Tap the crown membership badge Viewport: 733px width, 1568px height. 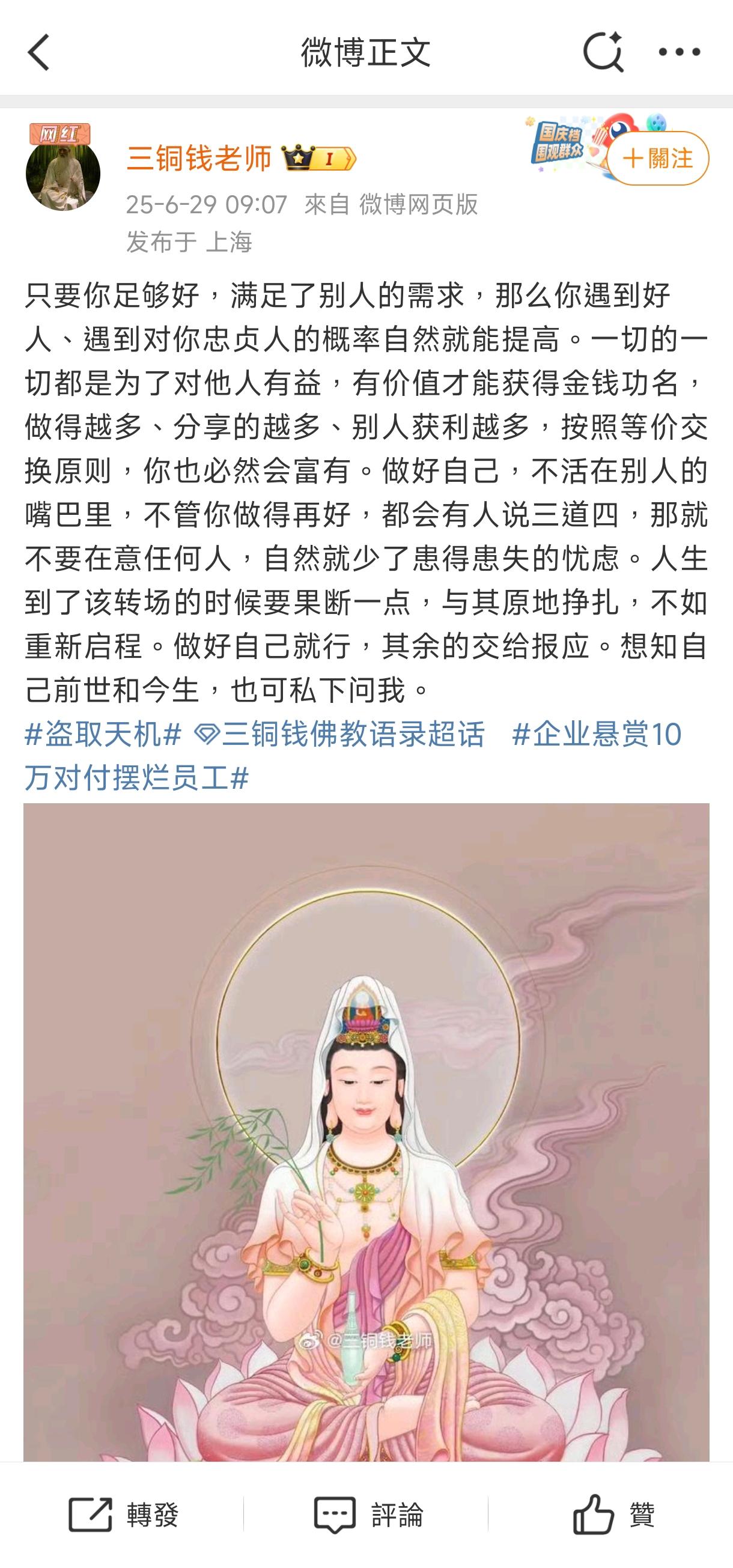click(x=318, y=159)
